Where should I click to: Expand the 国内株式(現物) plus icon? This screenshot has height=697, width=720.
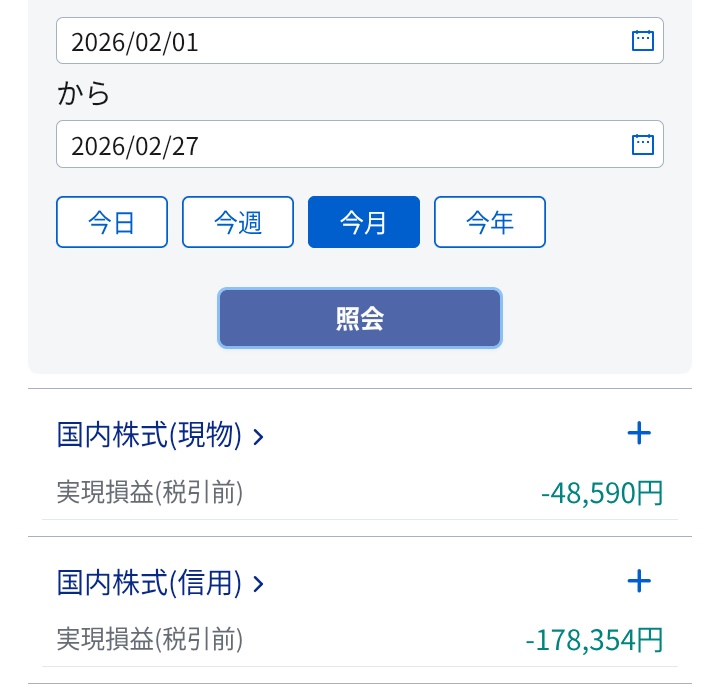pyautogui.click(x=639, y=433)
